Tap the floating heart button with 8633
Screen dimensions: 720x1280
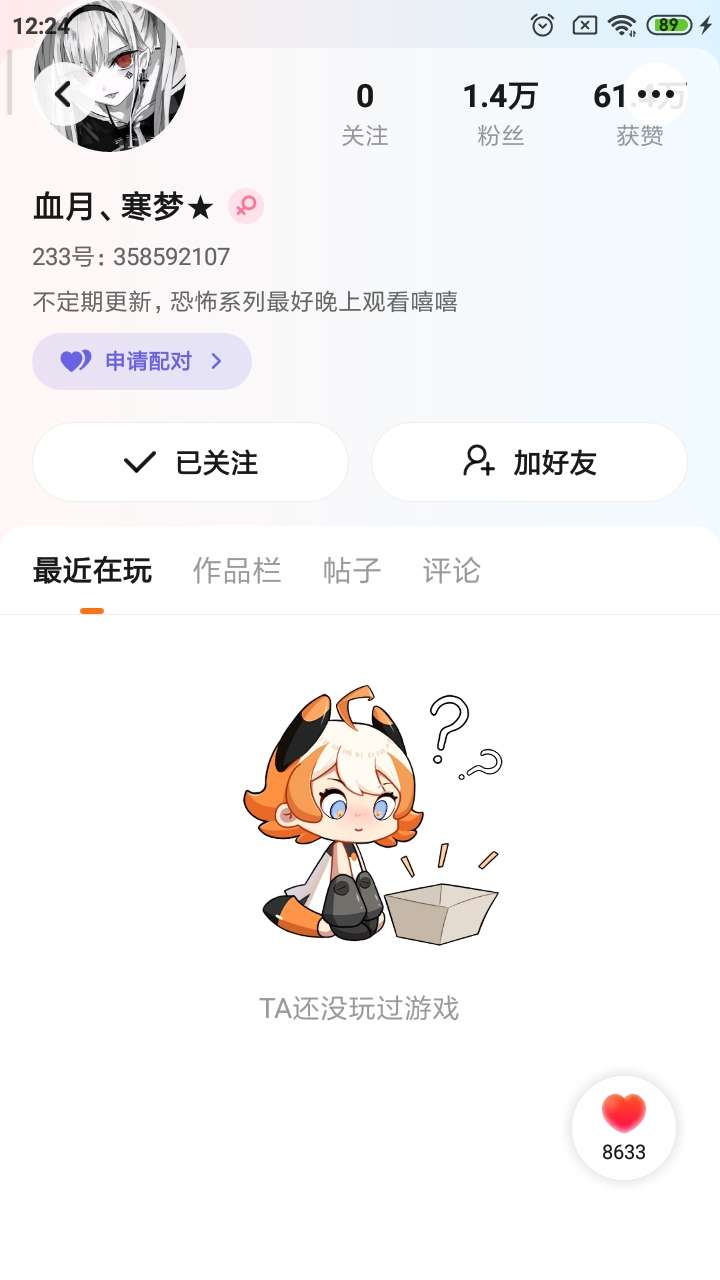624,1128
